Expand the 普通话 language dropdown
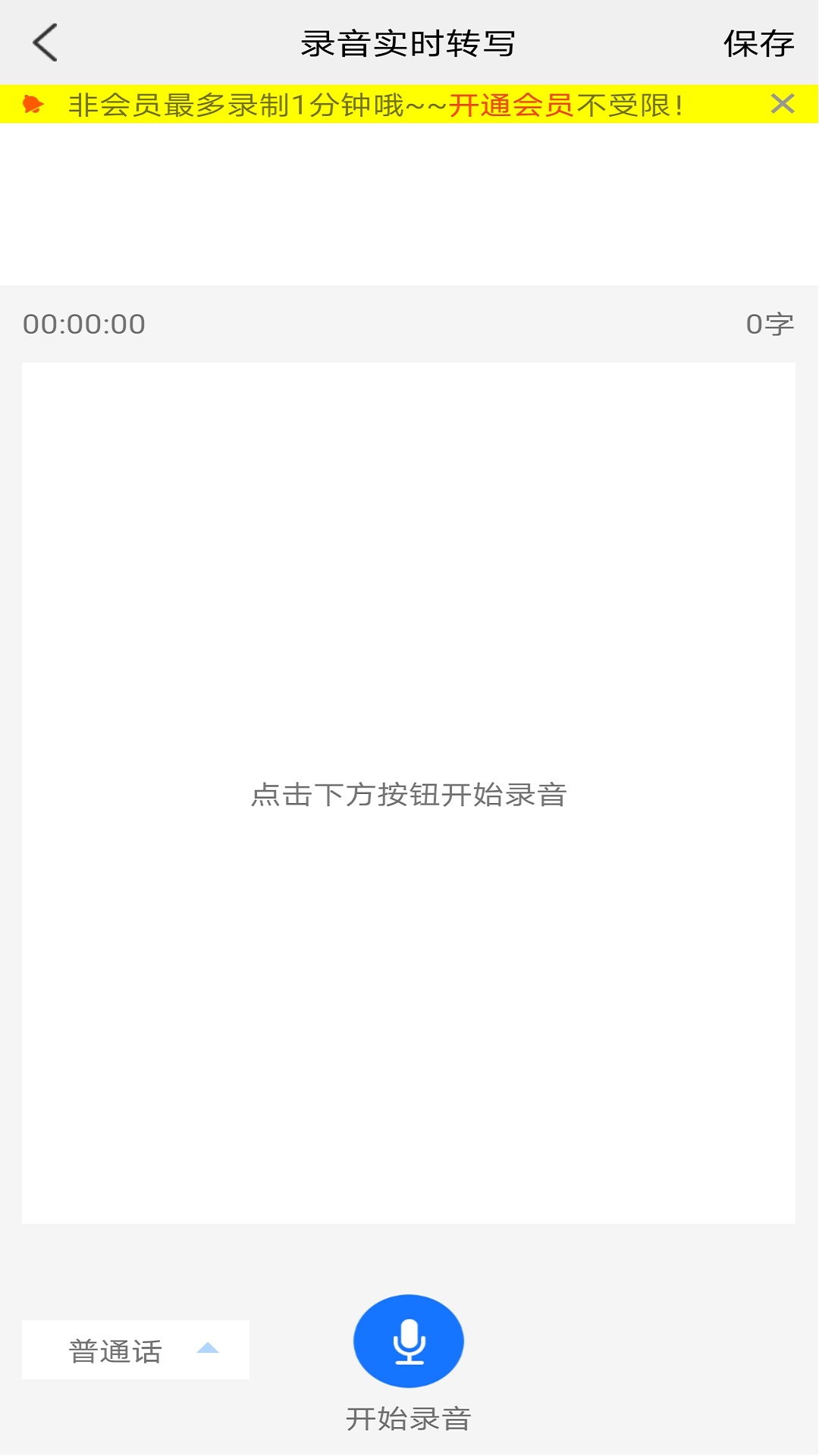 136,1351
